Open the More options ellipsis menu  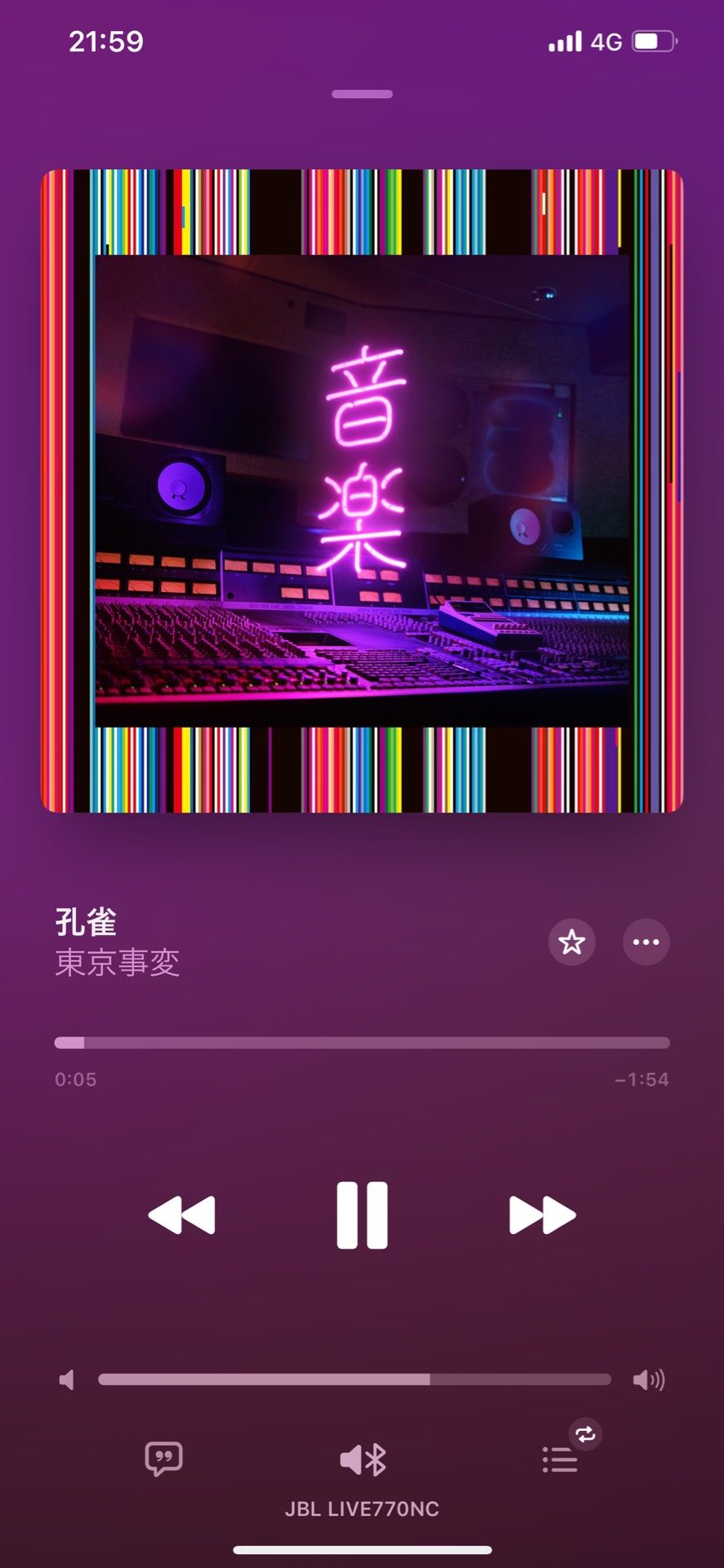[646, 942]
